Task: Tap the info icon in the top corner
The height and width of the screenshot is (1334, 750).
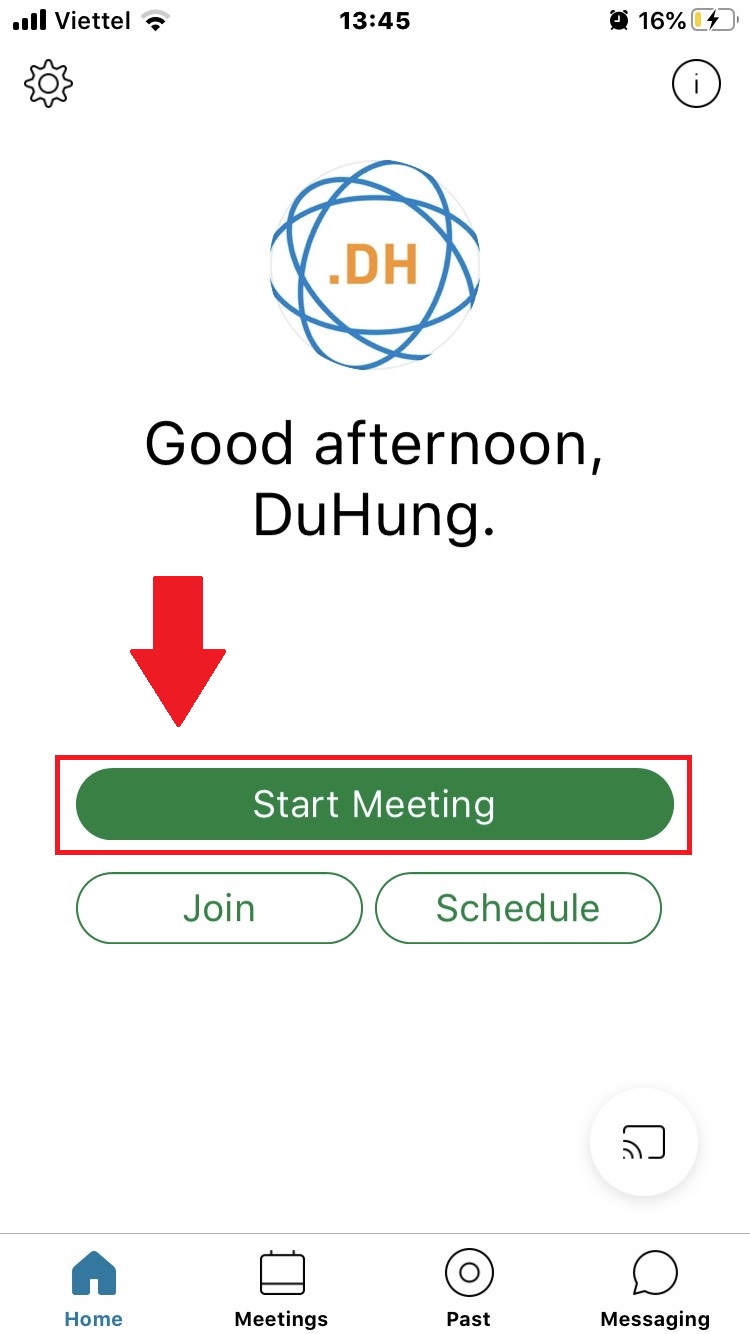Action: pos(696,83)
